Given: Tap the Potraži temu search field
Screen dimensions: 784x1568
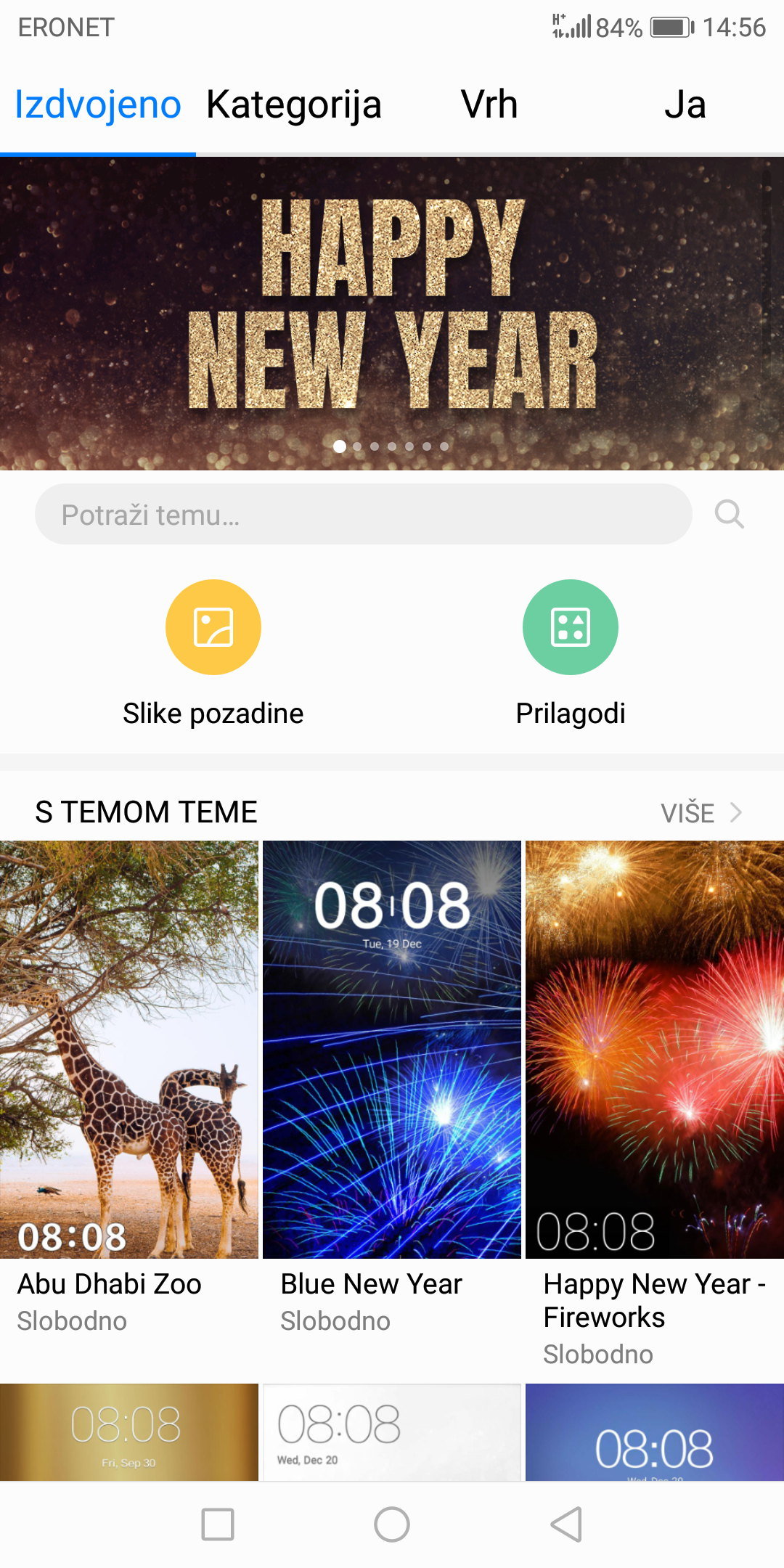Looking at the screenshot, I should (x=363, y=515).
